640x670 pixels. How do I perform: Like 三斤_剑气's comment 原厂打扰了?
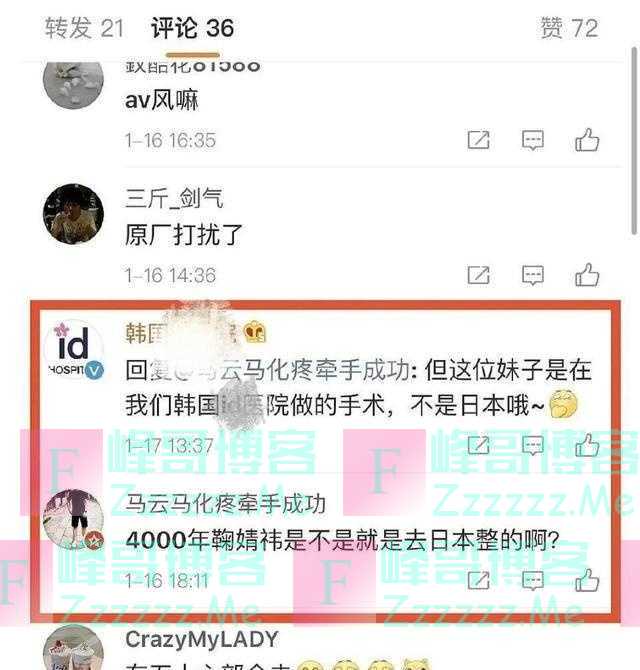(587, 274)
